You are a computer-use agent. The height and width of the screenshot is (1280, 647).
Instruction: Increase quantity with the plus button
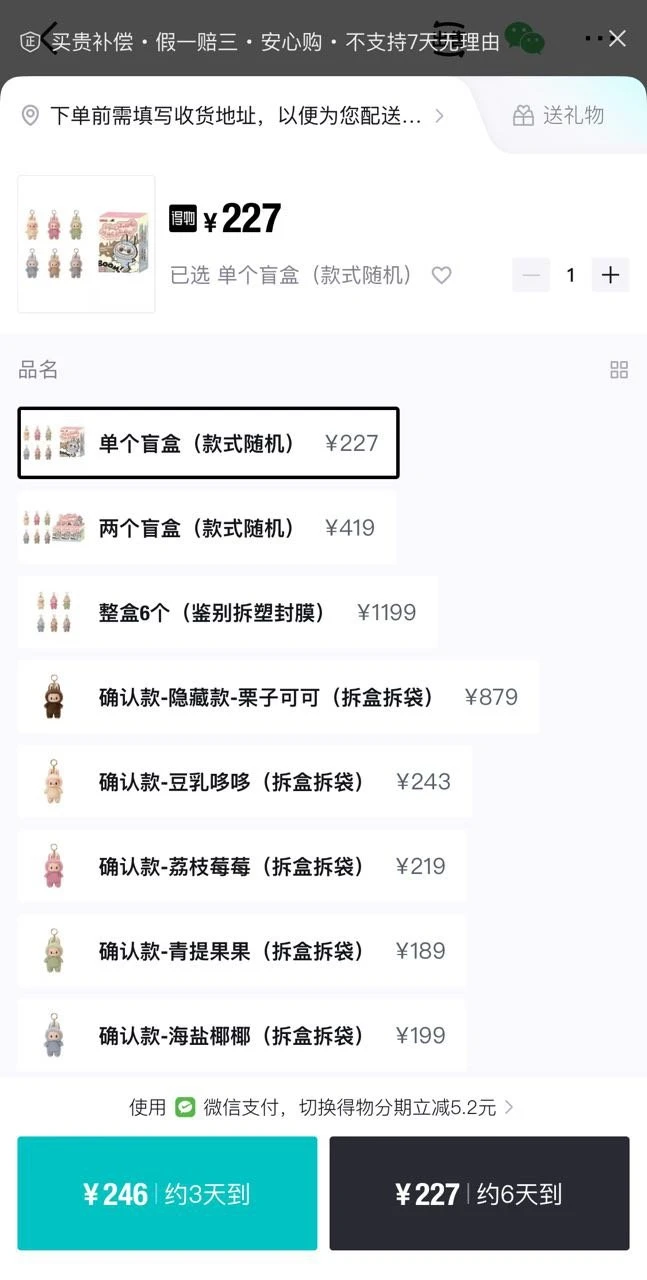click(x=610, y=275)
